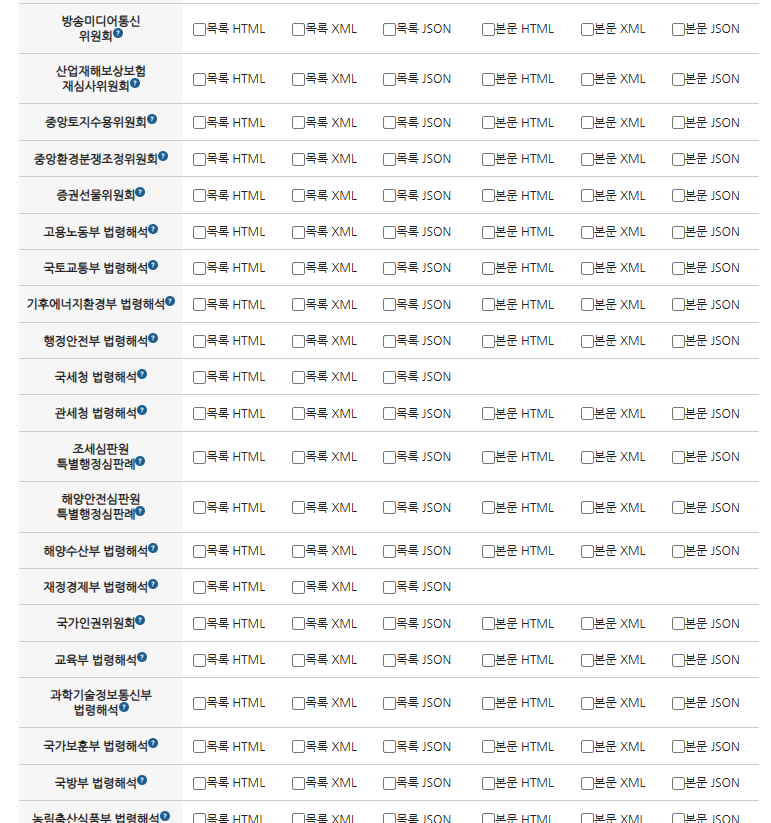Select 본문 JSON for 기후에너지환경부 법령해석
The height and width of the screenshot is (823, 771).
click(x=678, y=305)
